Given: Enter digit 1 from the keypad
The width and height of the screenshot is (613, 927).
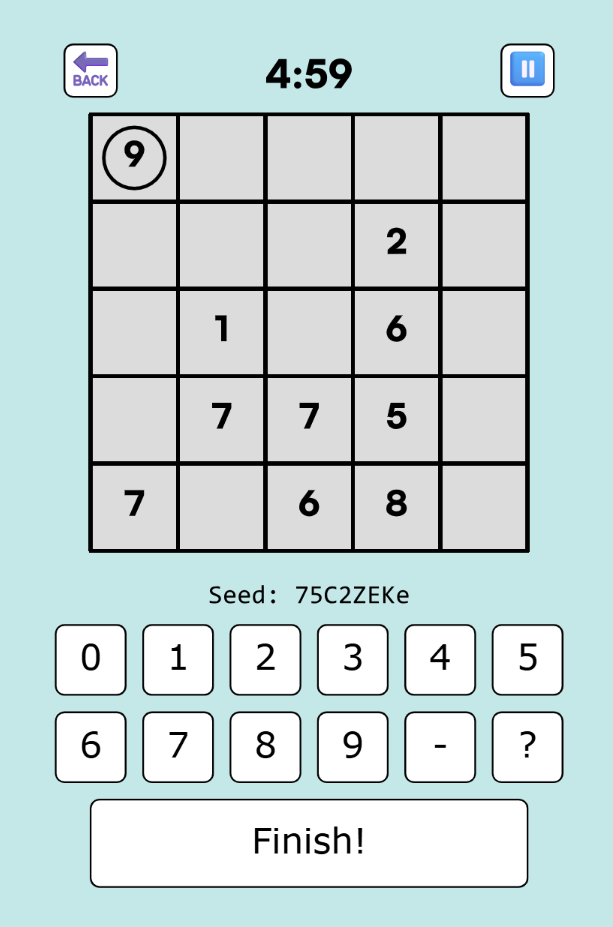Looking at the screenshot, I should click(x=178, y=659).
